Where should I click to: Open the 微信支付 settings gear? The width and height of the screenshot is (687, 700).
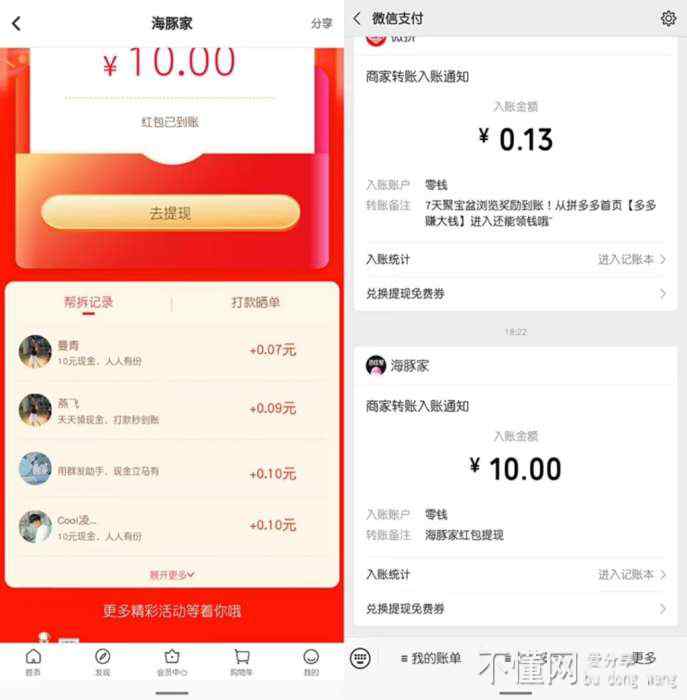[668, 18]
